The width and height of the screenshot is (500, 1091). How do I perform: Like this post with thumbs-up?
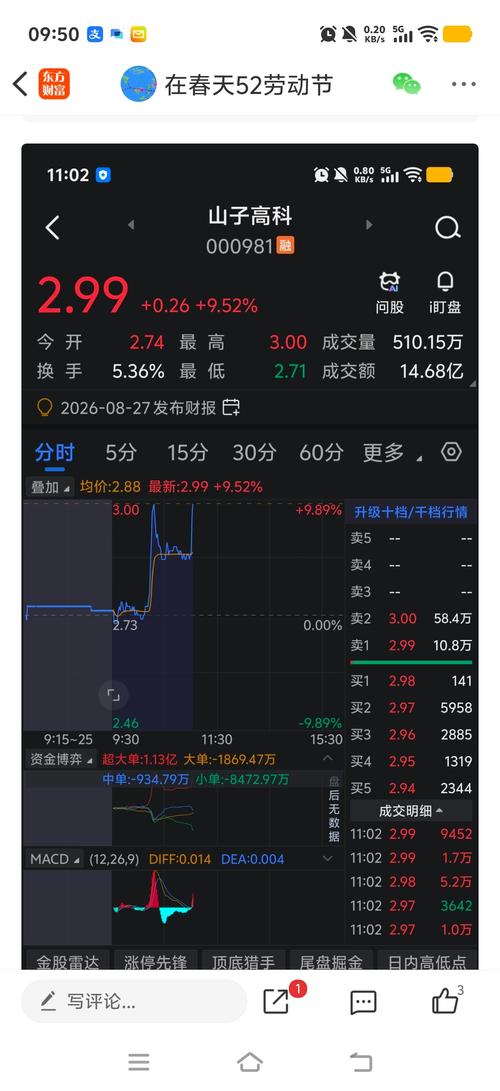tap(447, 999)
